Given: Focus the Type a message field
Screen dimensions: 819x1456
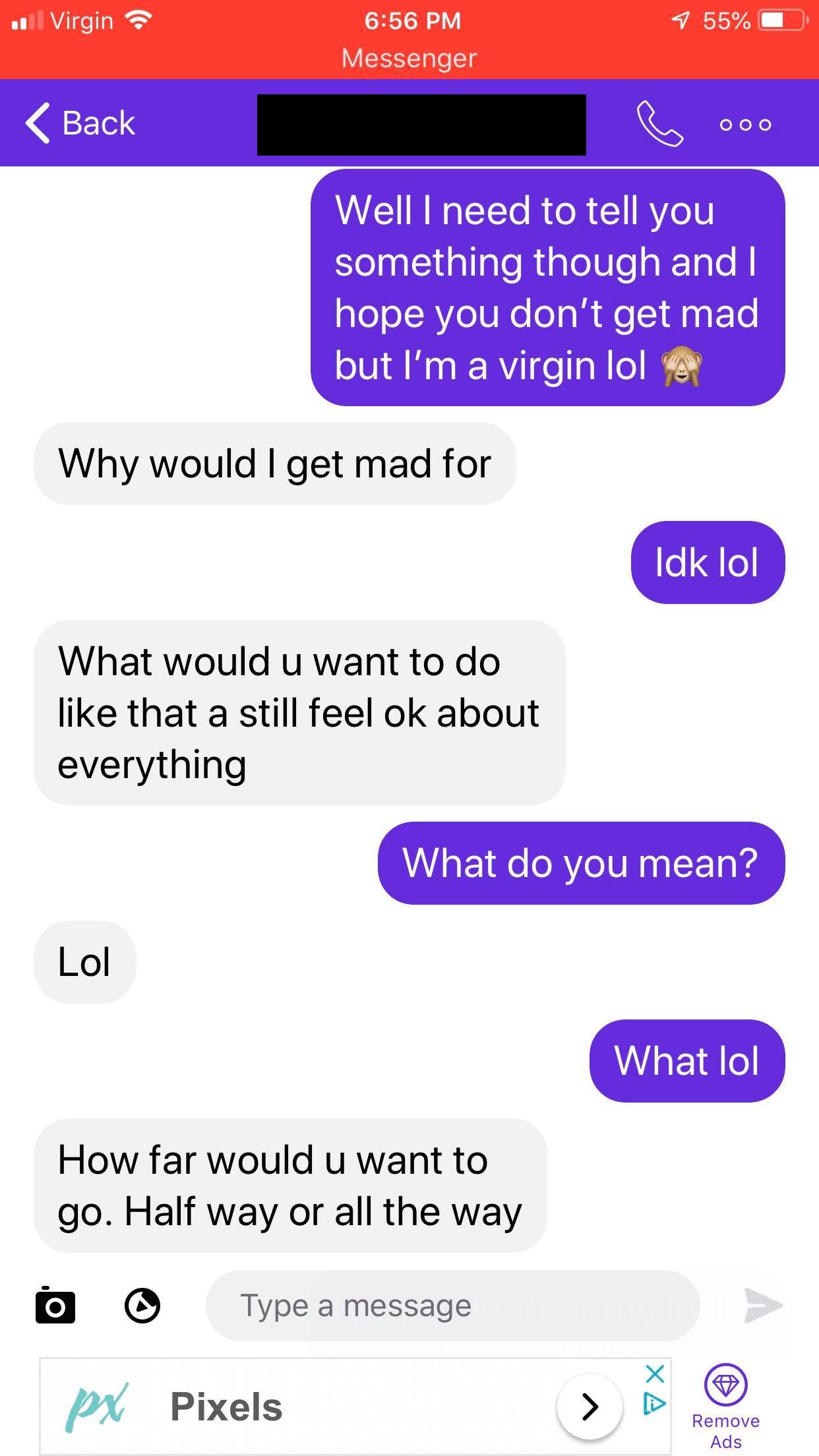Looking at the screenshot, I should coord(452,1305).
